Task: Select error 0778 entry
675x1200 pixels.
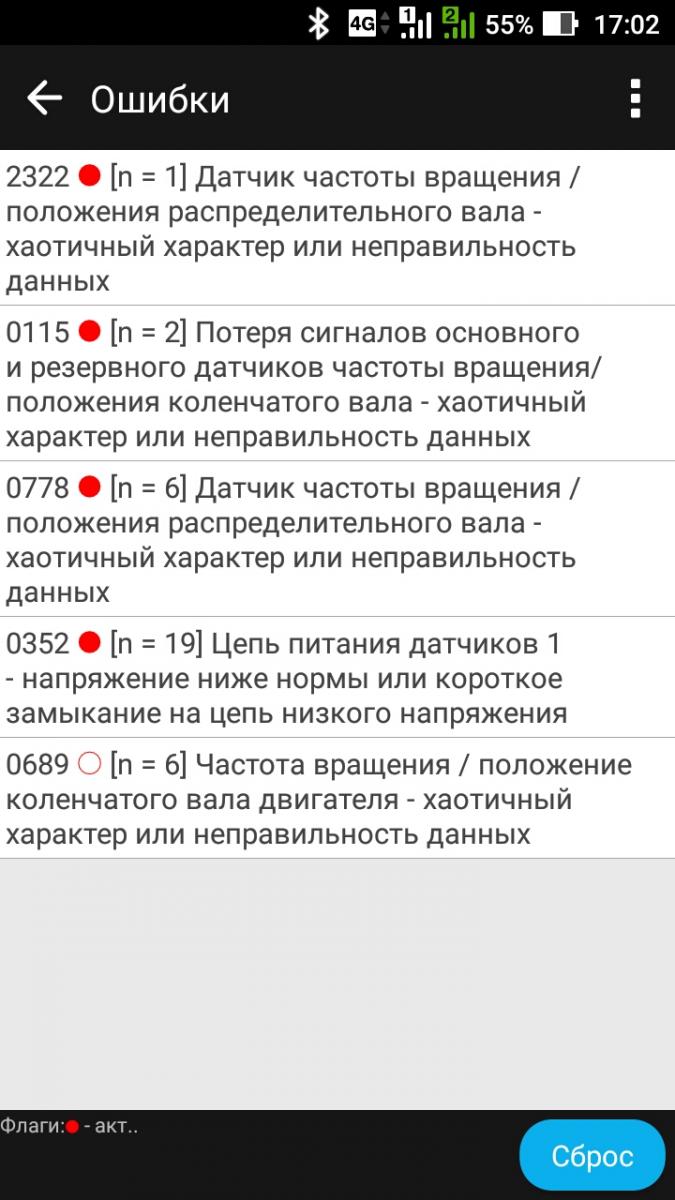Action: click(337, 539)
